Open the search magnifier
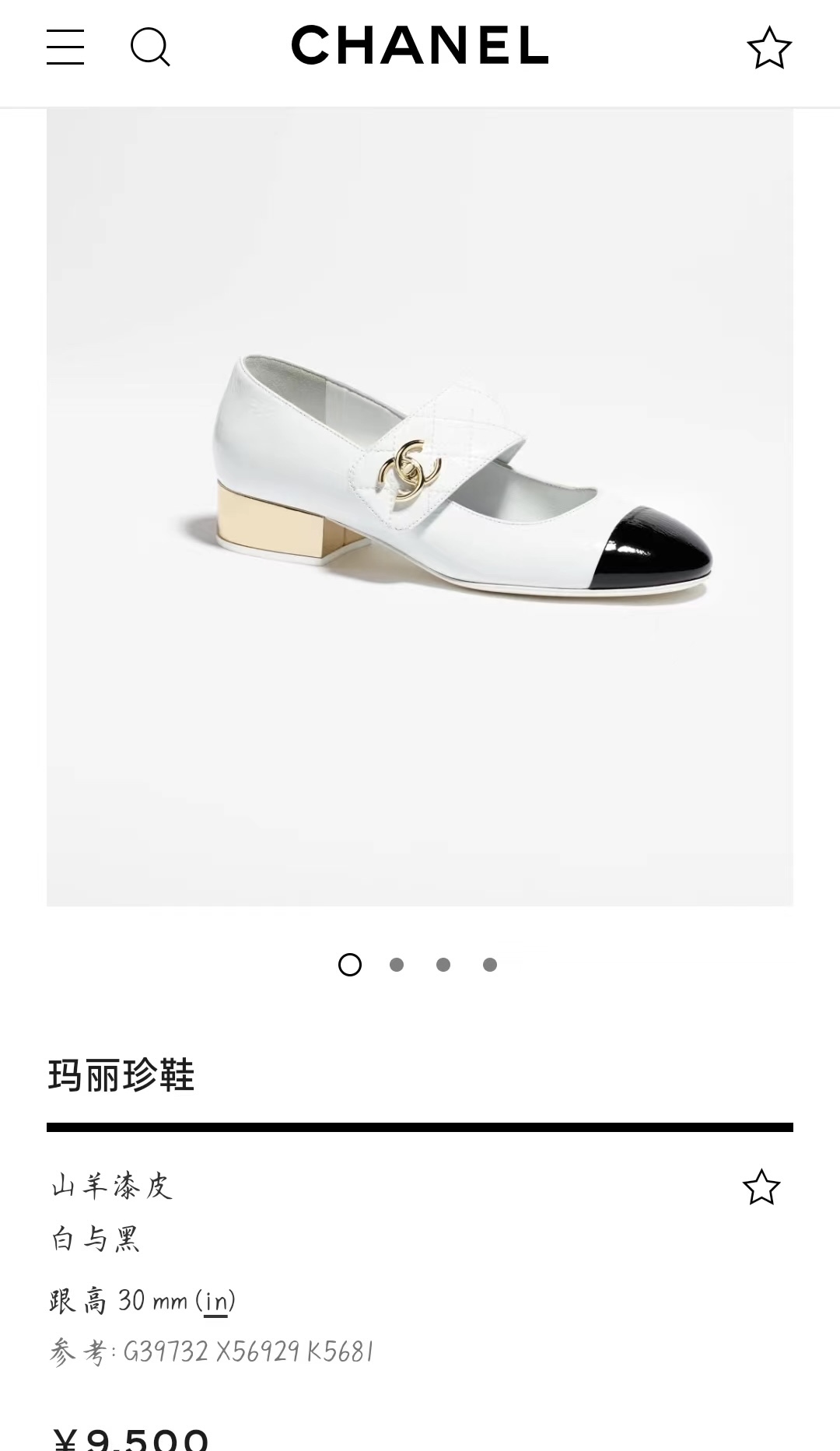The width and height of the screenshot is (840, 1451). [149, 47]
